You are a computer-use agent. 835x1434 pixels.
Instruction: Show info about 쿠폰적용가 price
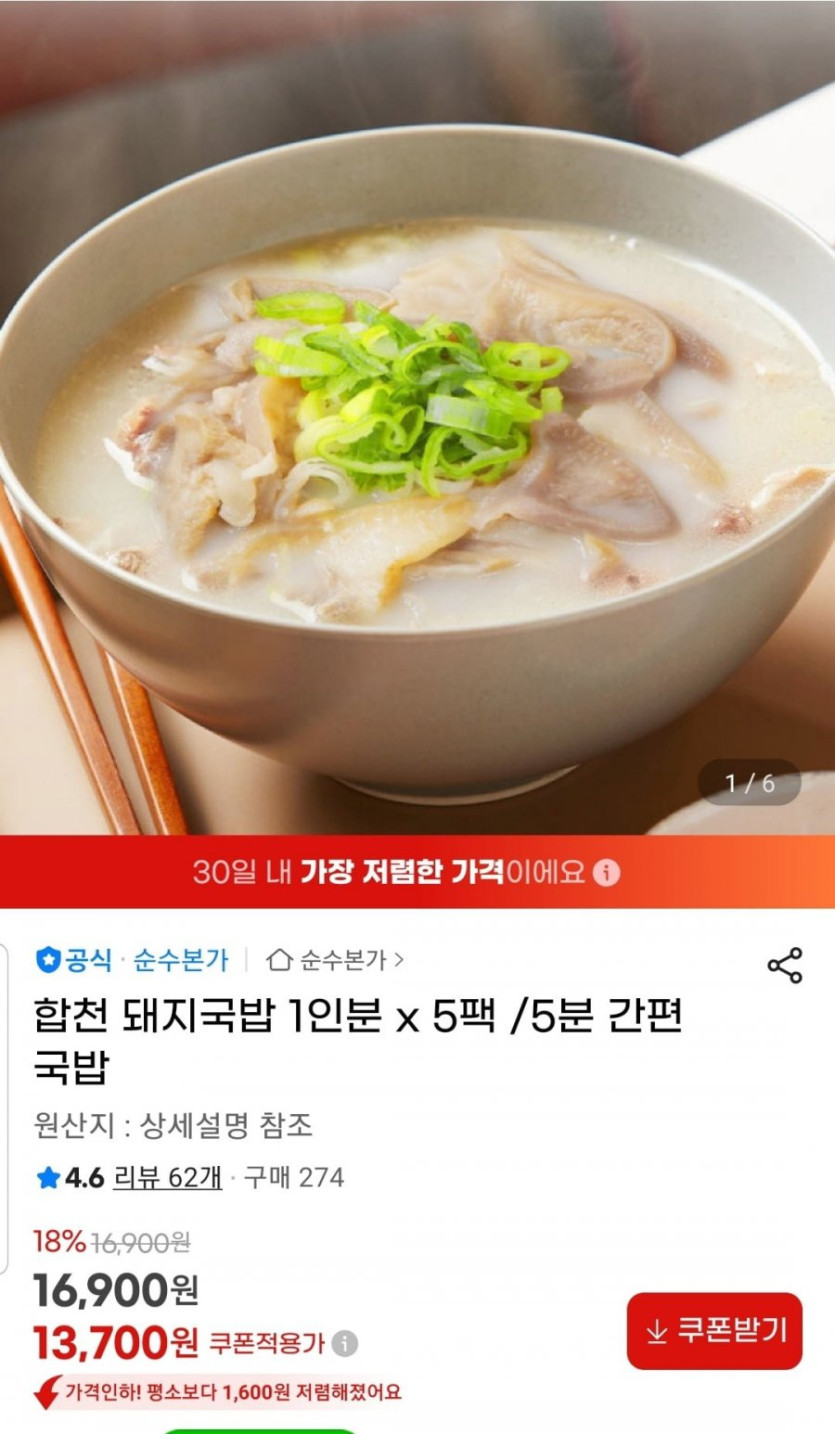point(345,1344)
